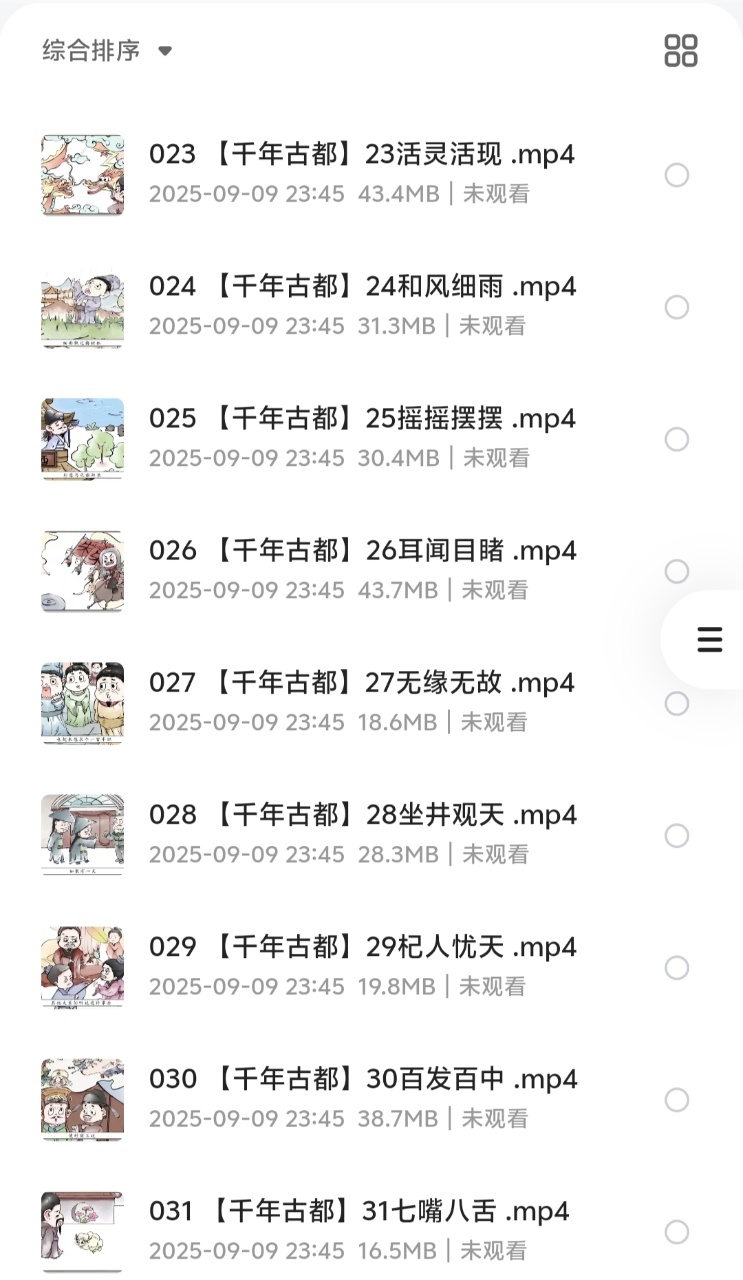Viewport: 743px width, 1280px height.
Task: Open video 031 七嘴八舌
Action: pos(358,1211)
